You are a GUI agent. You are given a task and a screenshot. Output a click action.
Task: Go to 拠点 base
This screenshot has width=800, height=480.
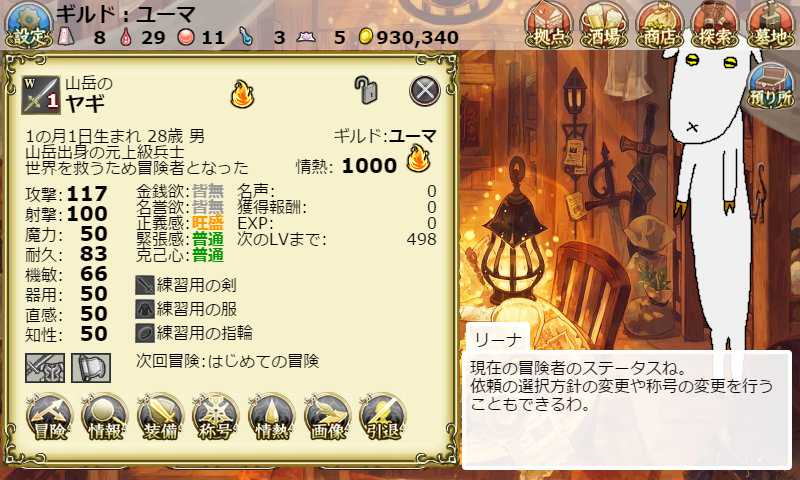[x=550, y=24]
